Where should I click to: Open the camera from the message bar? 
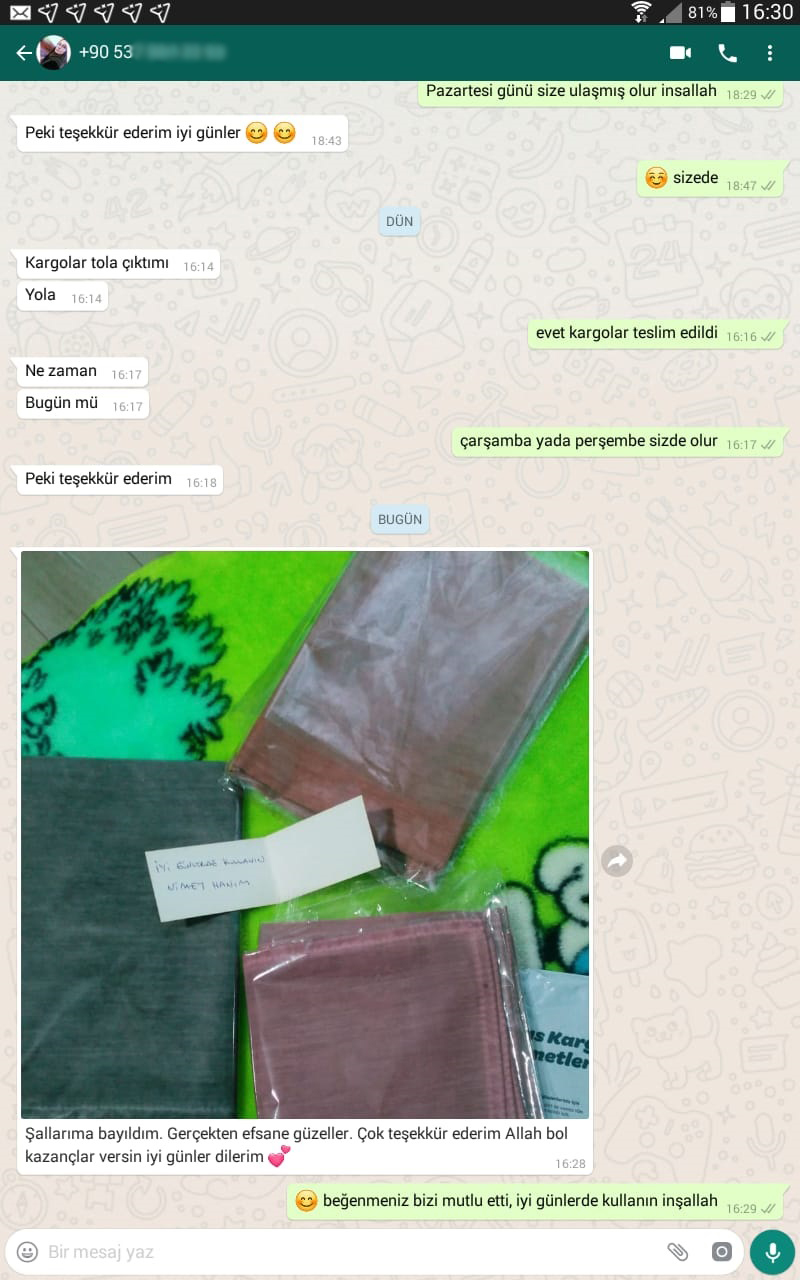[721, 1251]
